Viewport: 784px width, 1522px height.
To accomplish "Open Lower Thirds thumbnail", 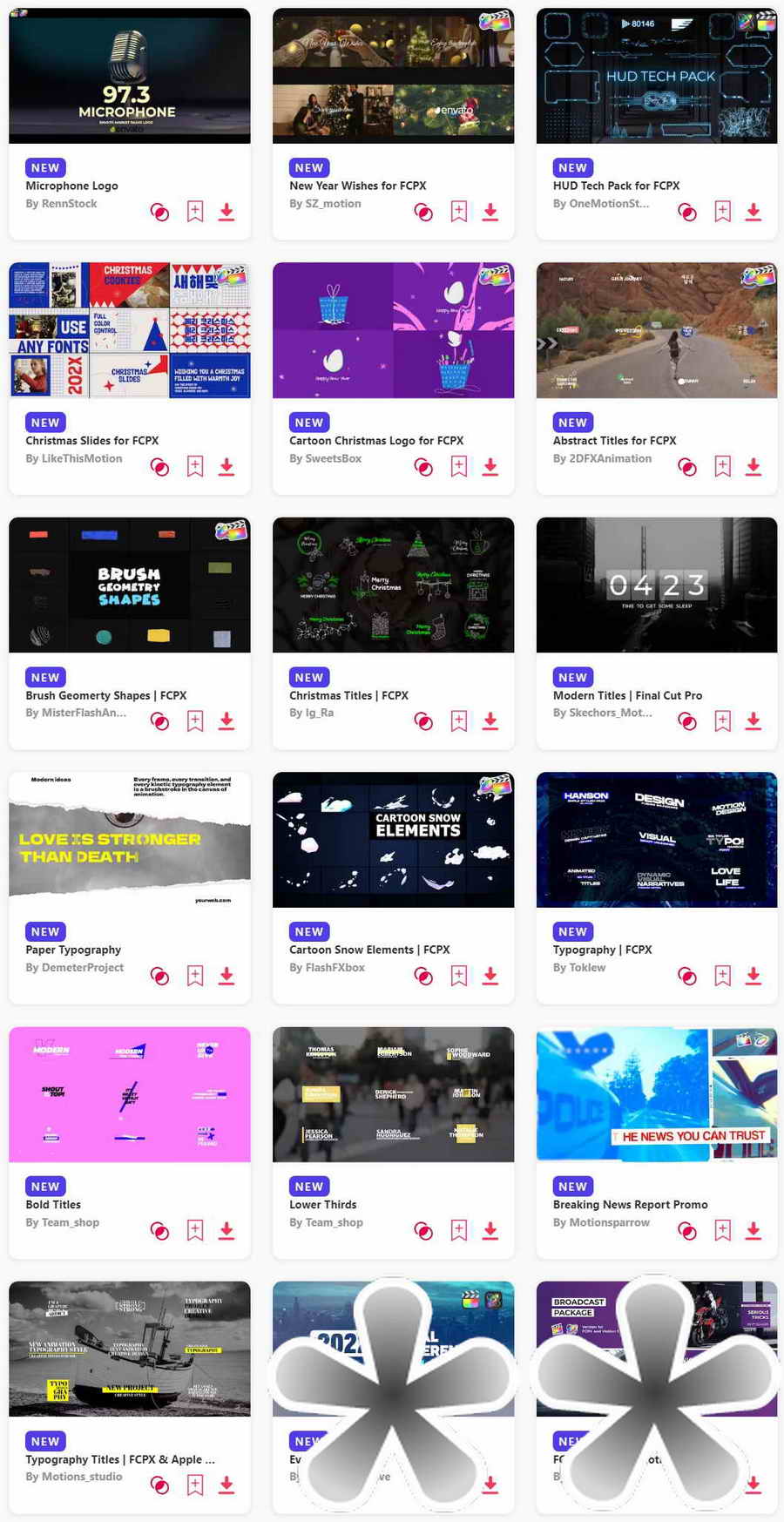I will [x=393, y=1094].
